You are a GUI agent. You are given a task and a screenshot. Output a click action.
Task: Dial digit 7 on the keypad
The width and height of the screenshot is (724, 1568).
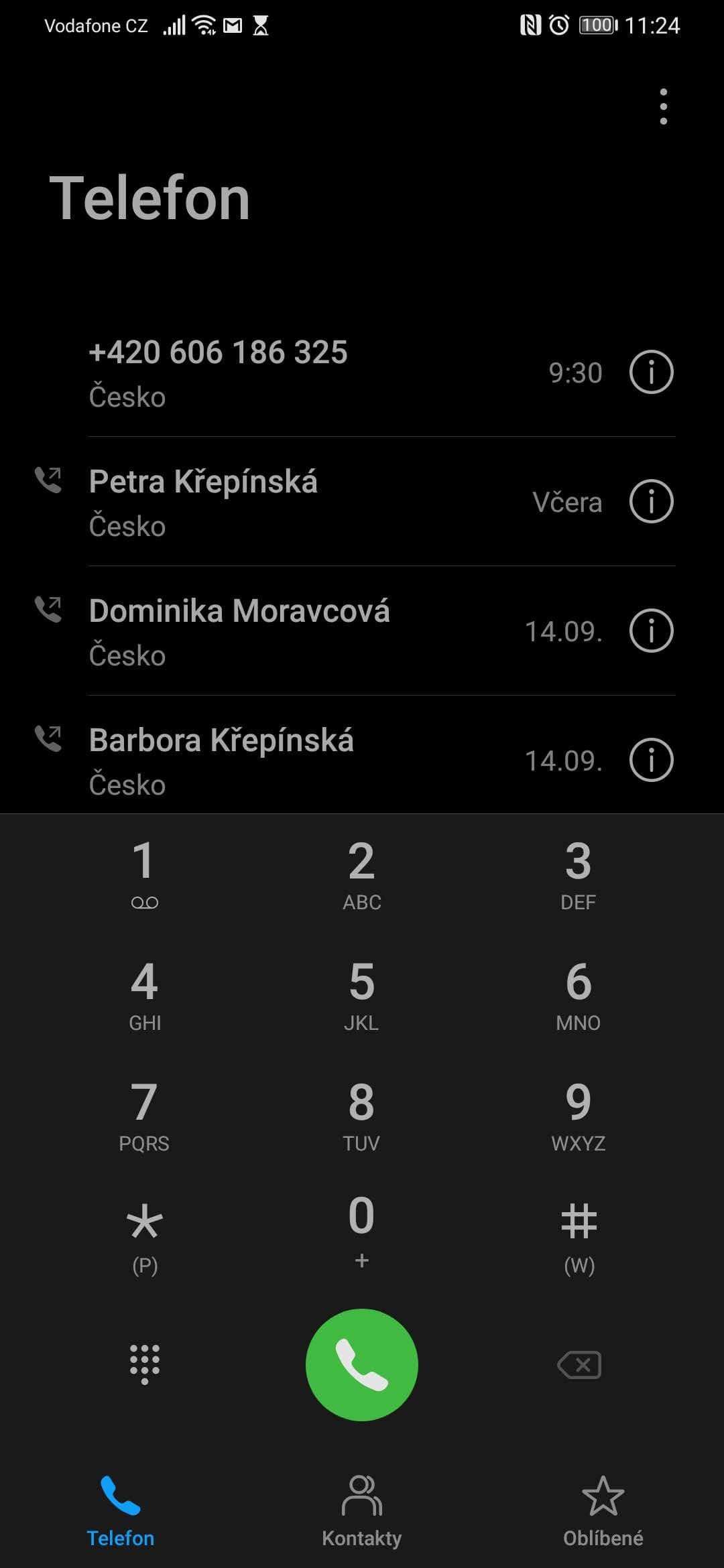[144, 1112]
